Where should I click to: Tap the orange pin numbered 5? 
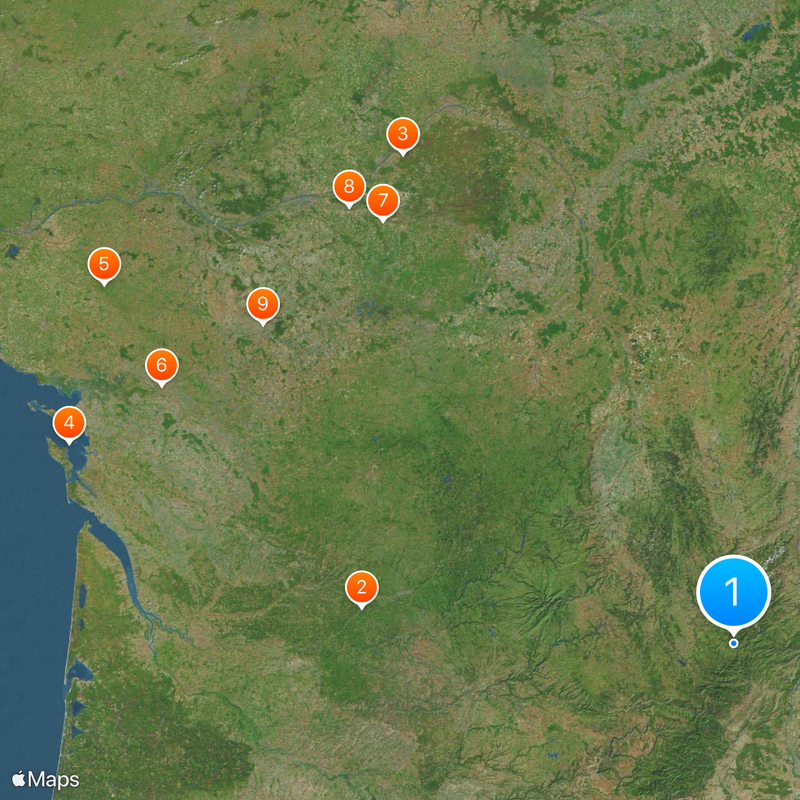tap(104, 265)
